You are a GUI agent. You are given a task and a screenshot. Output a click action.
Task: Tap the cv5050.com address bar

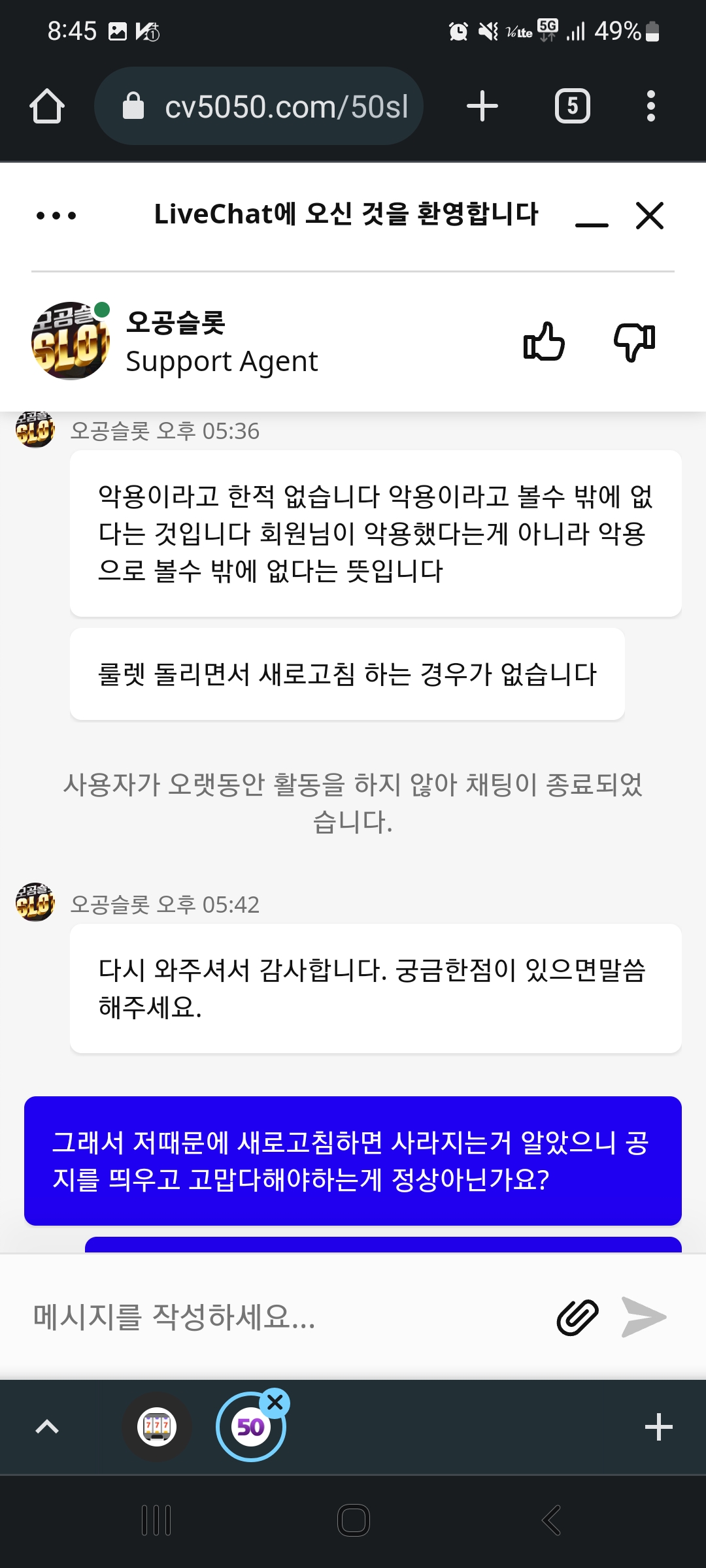259,106
